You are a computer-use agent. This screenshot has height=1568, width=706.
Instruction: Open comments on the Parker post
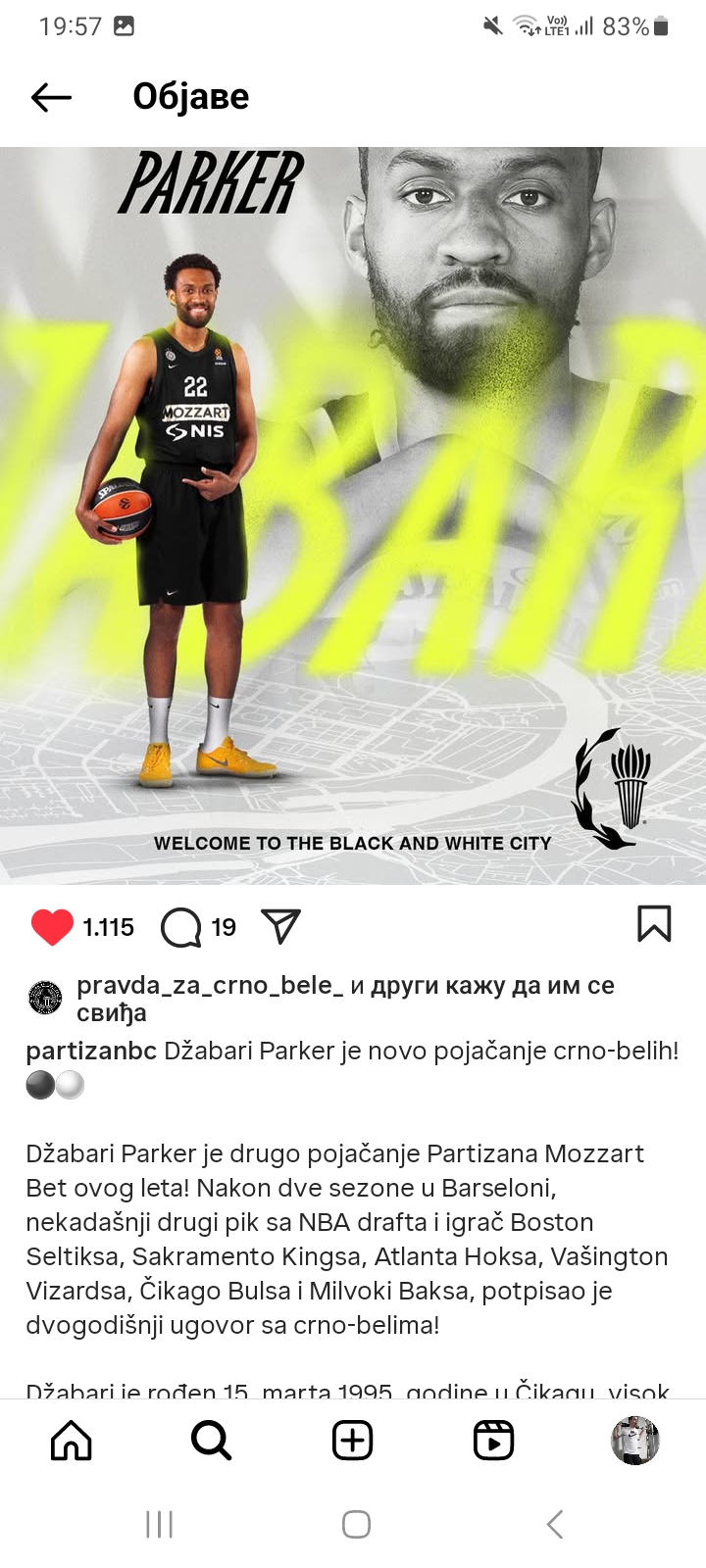[181, 927]
